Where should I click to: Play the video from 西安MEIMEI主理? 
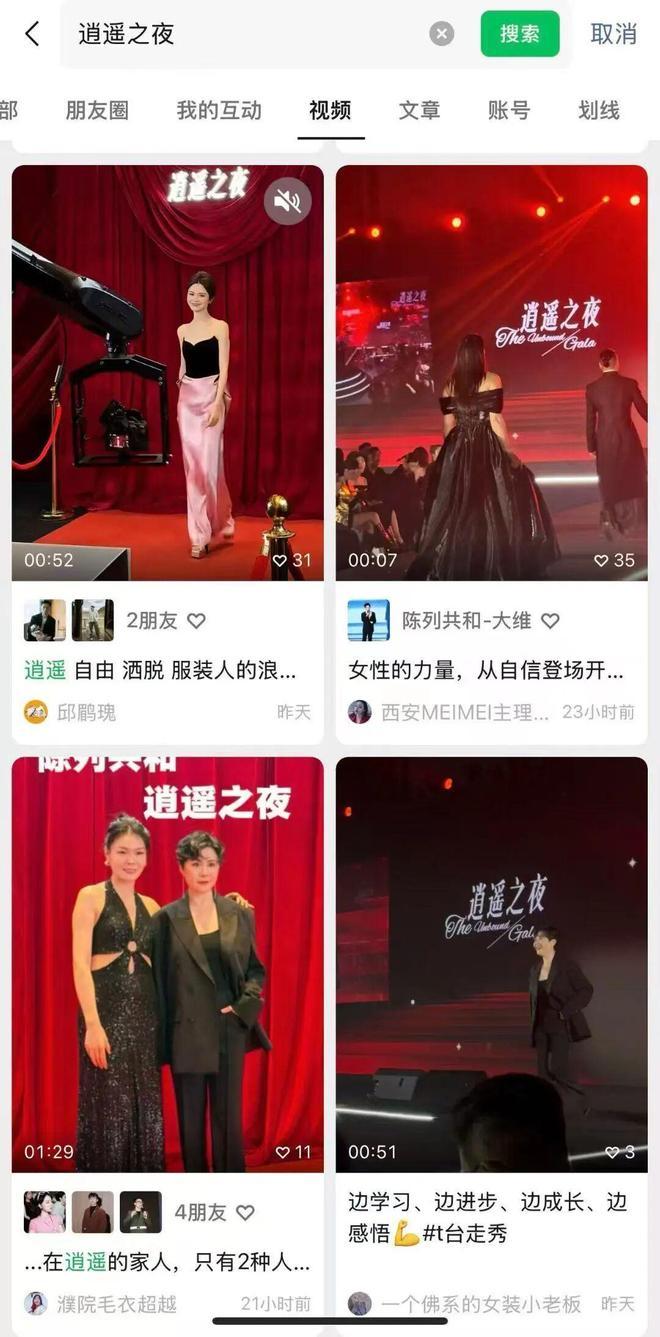[491, 372]
